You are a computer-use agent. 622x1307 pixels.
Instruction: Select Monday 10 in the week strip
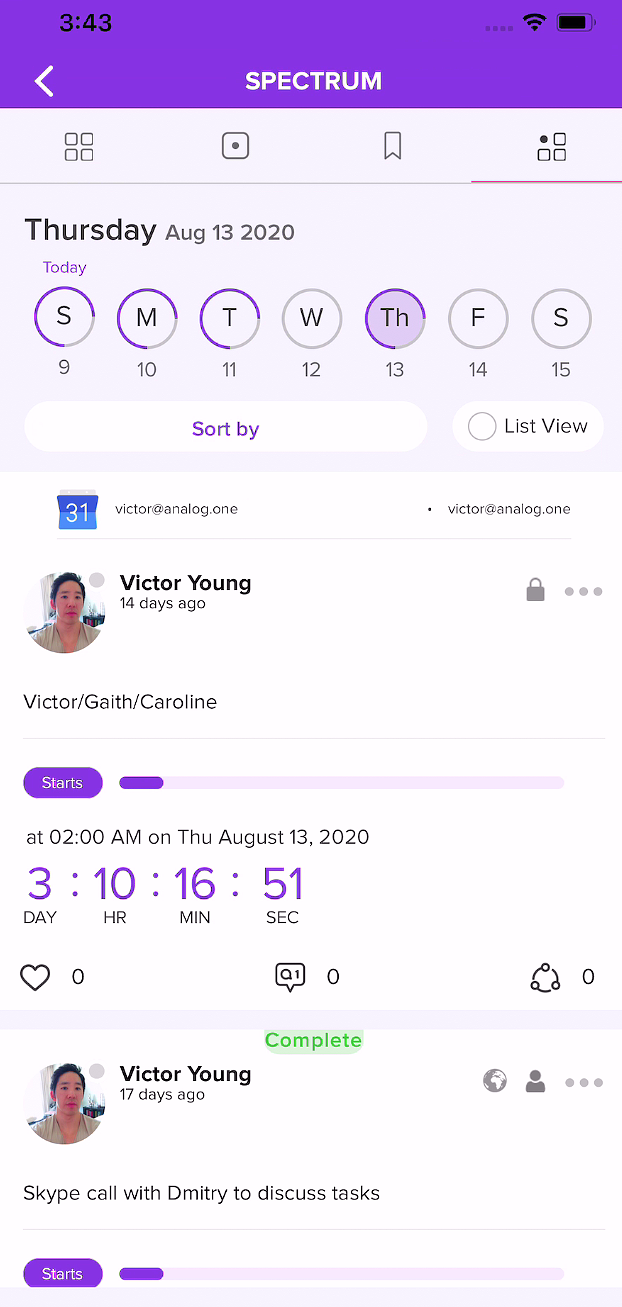pos(147,318)
